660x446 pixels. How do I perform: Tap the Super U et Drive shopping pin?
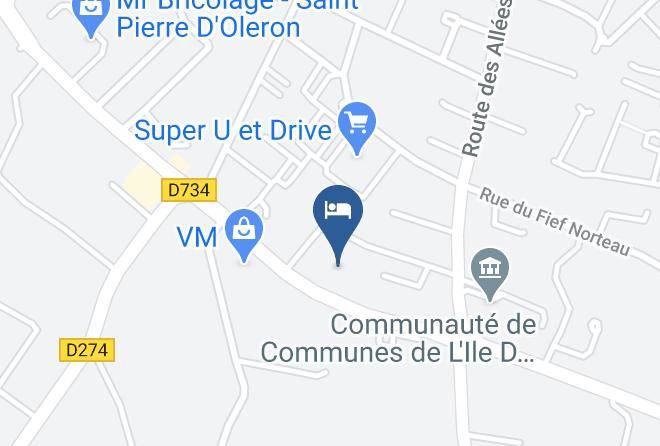click(x=357, y=126)
